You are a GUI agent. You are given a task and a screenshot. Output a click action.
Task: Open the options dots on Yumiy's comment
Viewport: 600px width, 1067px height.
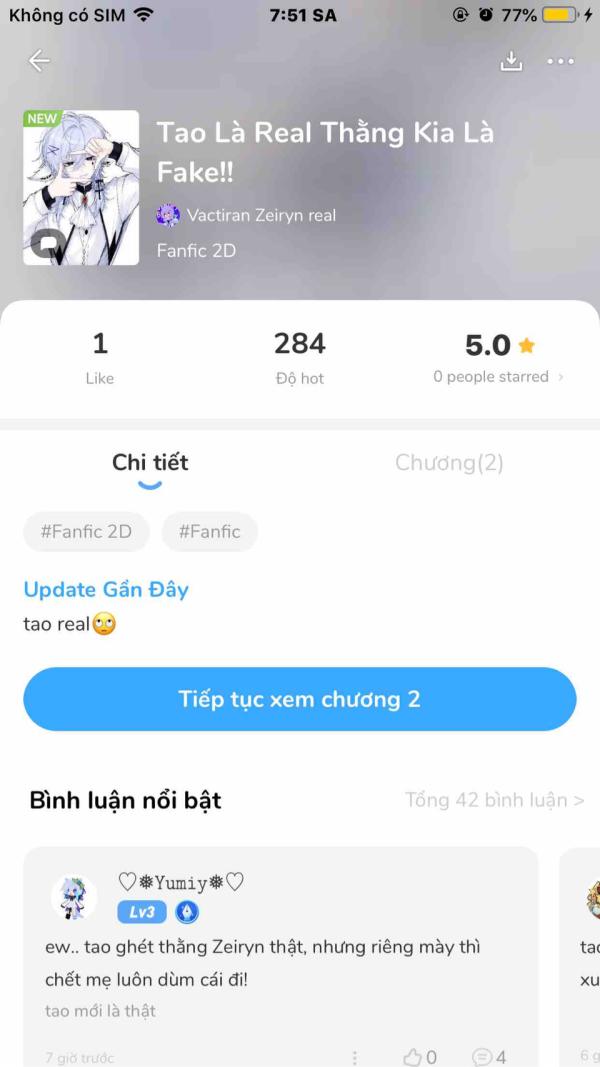click(x=354, y=1057)
